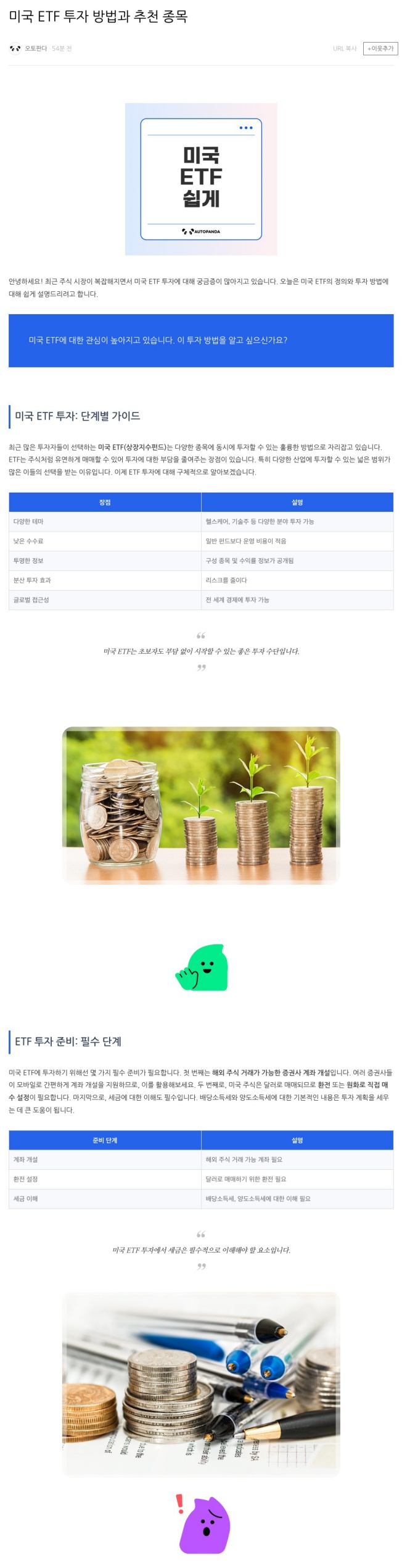Open author 오토판다's profile
The height and width of the screenshot is (1568, 402).
(x=35, y=48)
